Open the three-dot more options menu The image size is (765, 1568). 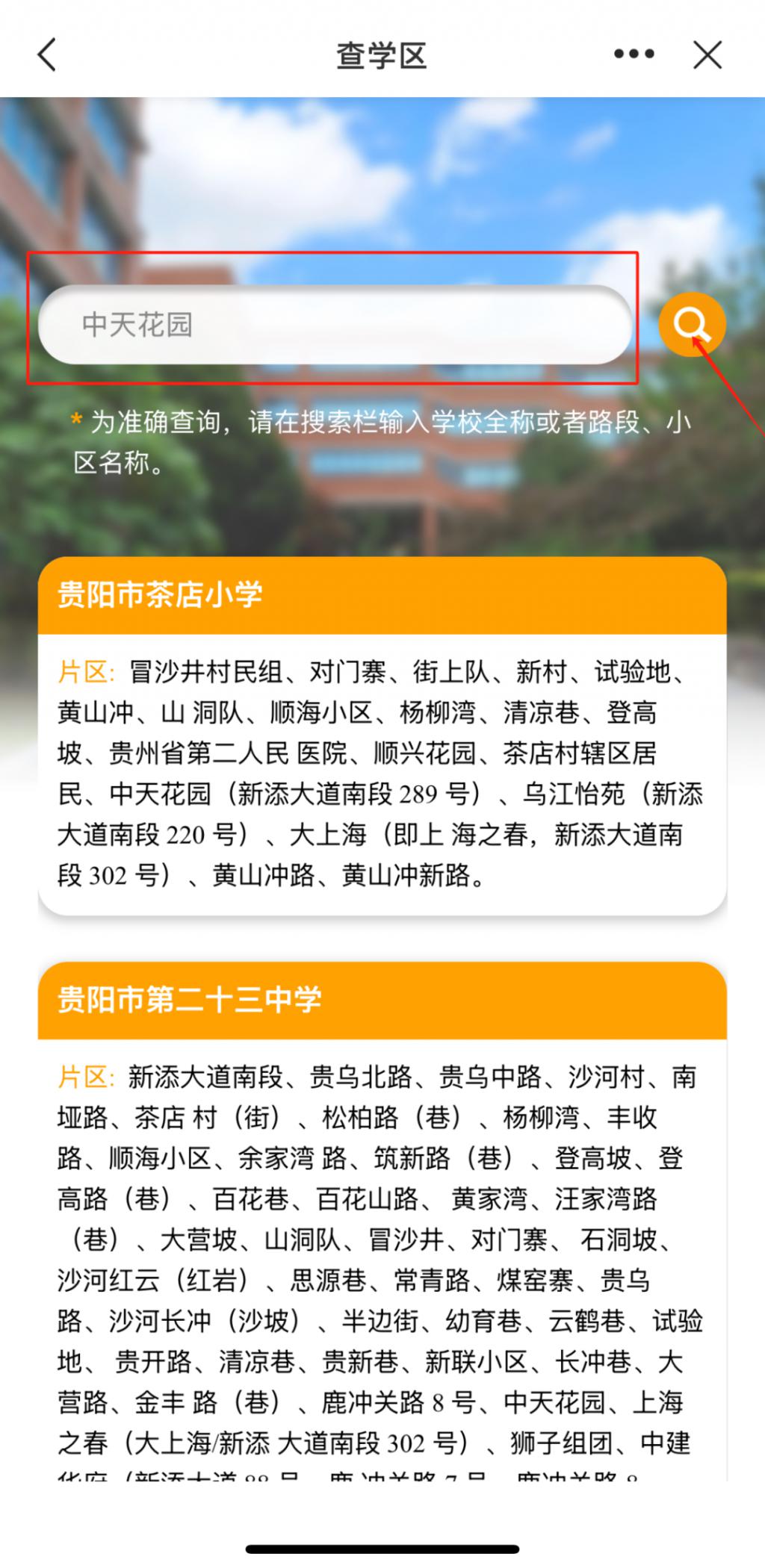pyautogui.click(x=634, y=54)
